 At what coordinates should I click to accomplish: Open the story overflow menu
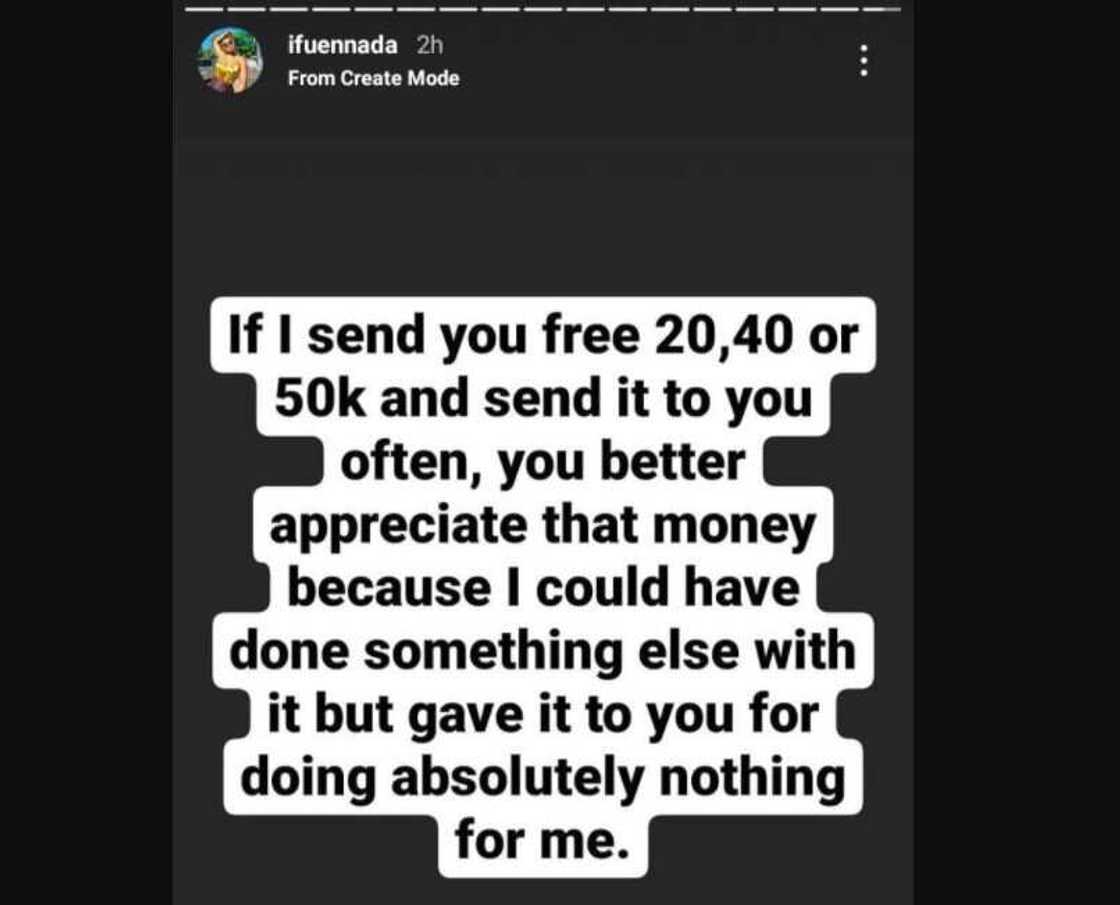point(863,61)
